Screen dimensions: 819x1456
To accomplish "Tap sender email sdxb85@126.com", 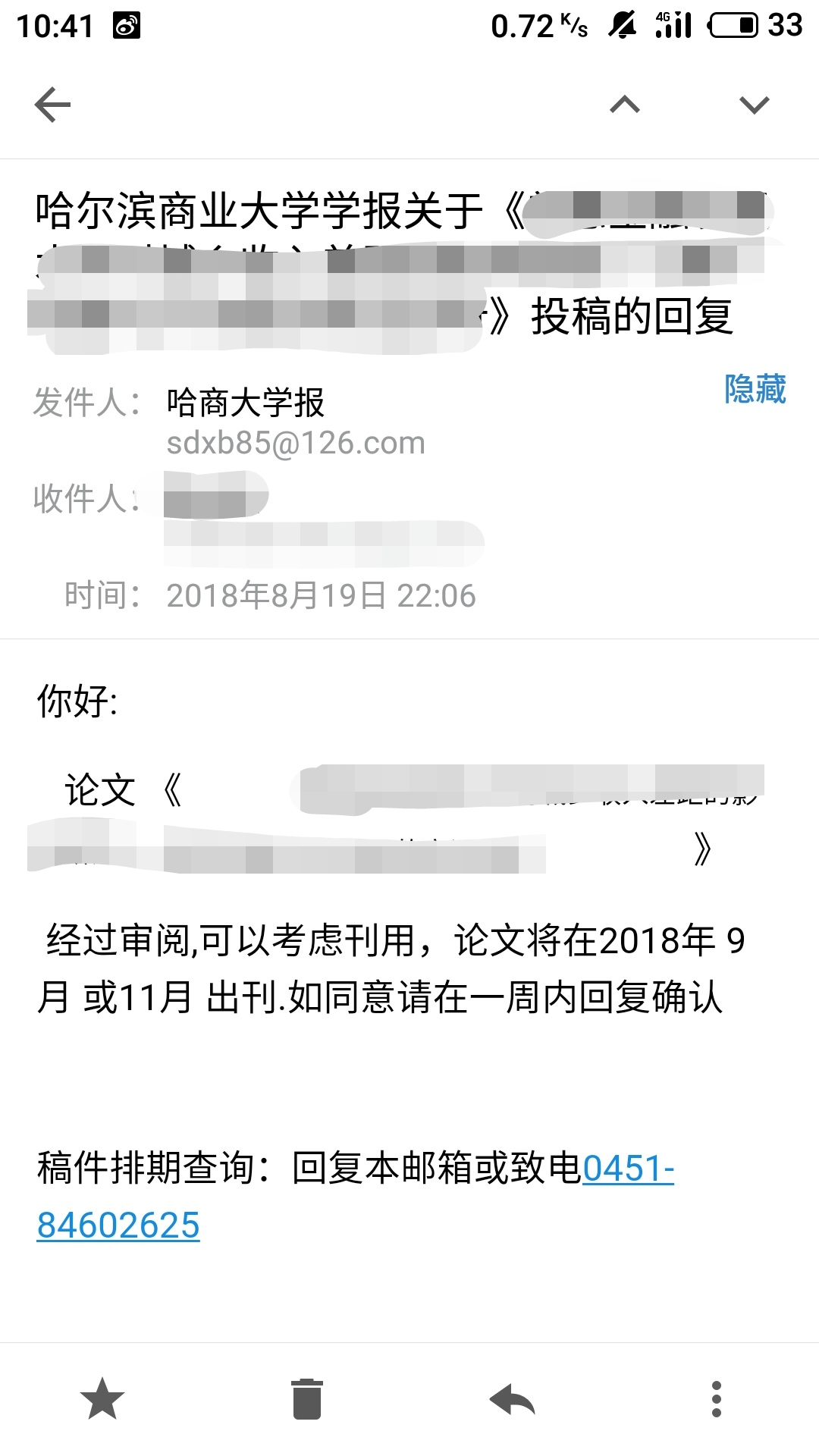I will [296, 443].
